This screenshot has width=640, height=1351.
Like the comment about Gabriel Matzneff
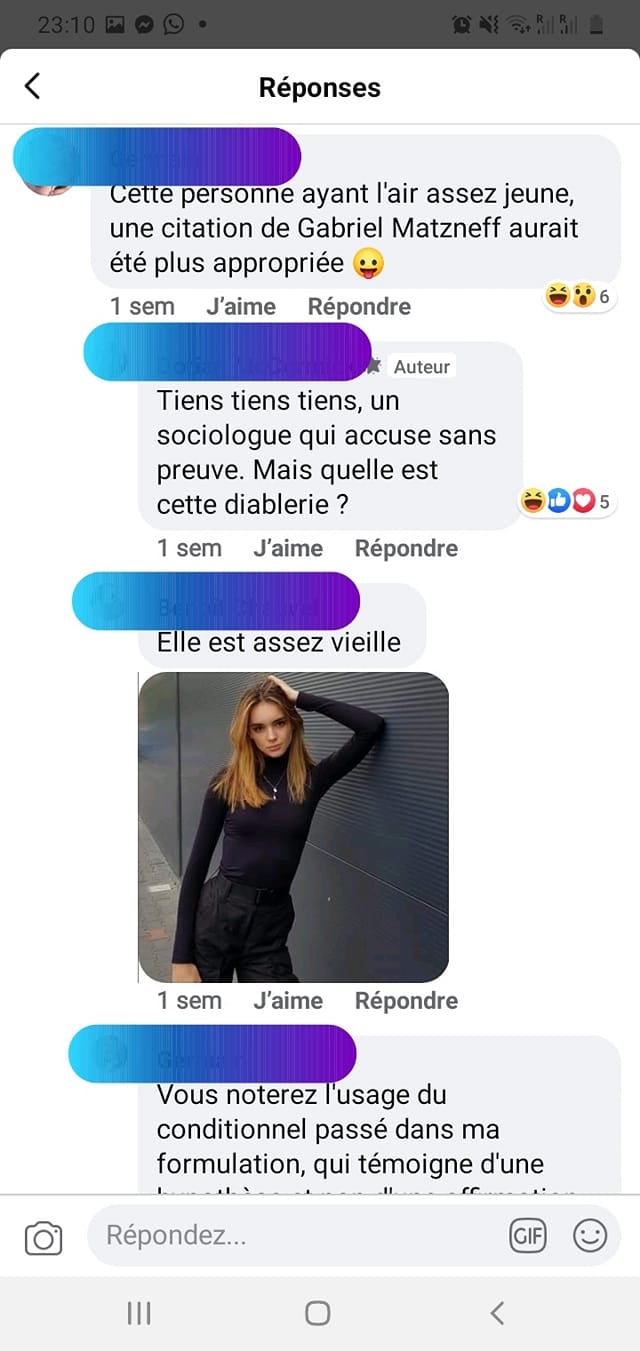pos(241,306)
